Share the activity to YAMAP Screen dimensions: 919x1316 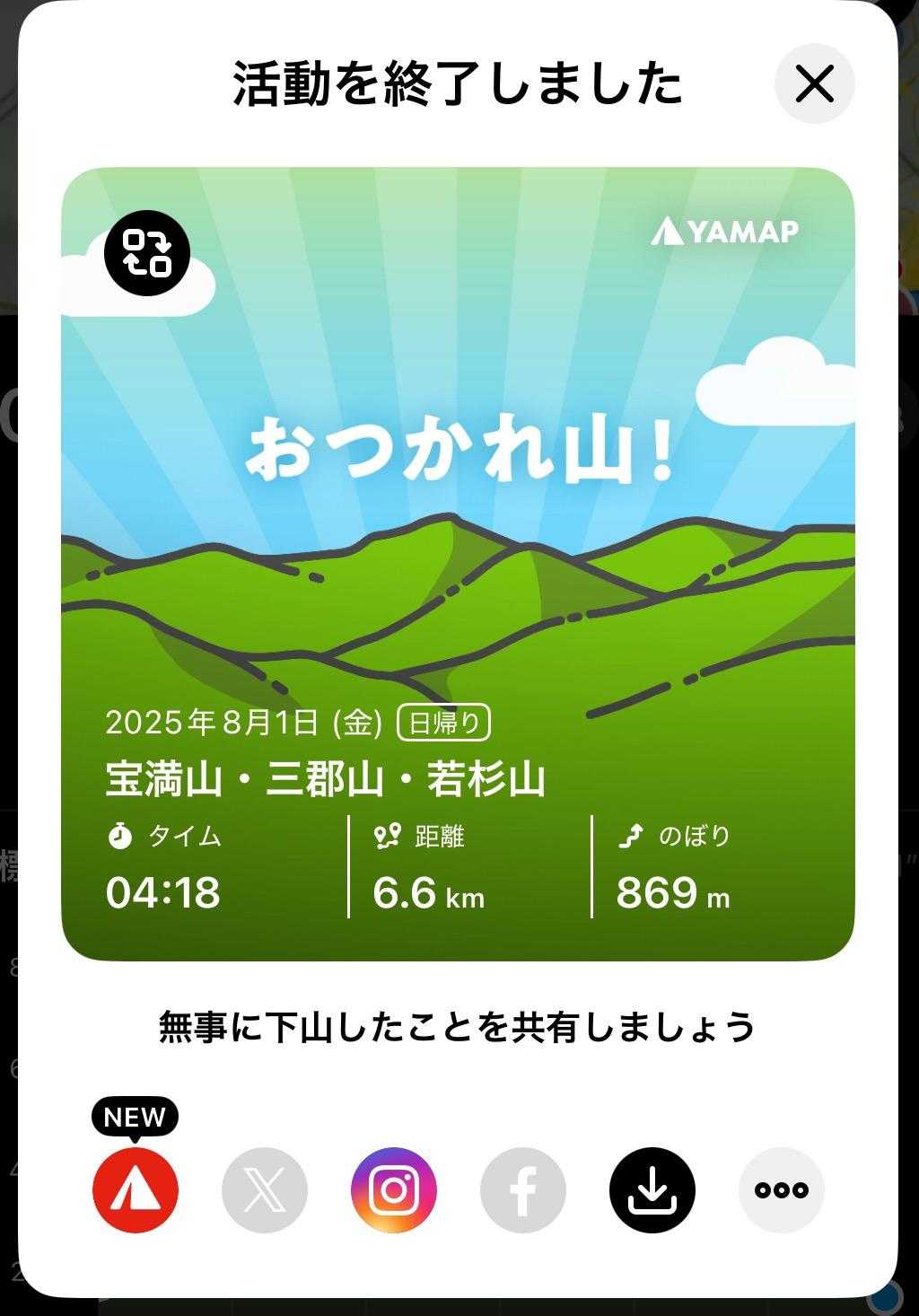[136, 1189]
